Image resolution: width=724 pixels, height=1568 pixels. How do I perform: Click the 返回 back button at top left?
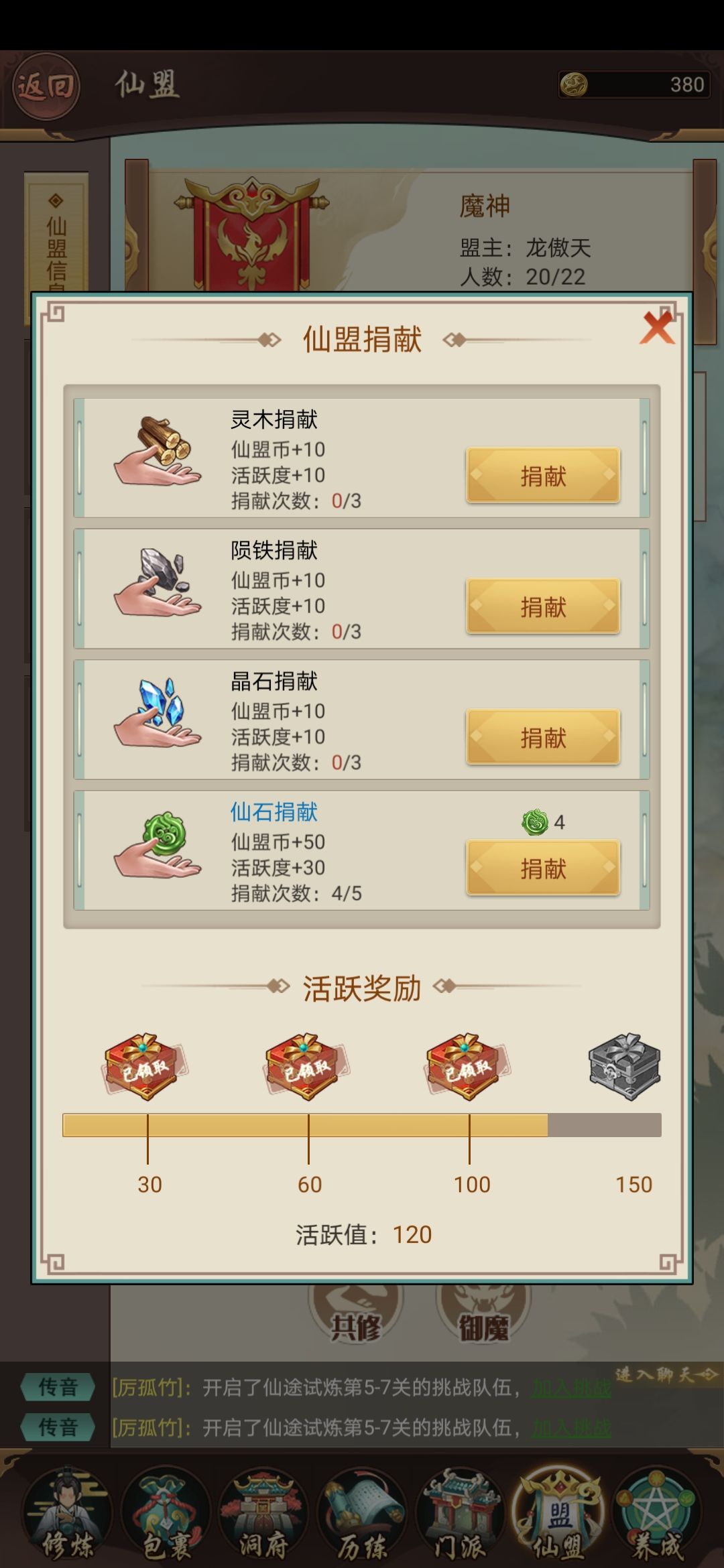(44, 84)
